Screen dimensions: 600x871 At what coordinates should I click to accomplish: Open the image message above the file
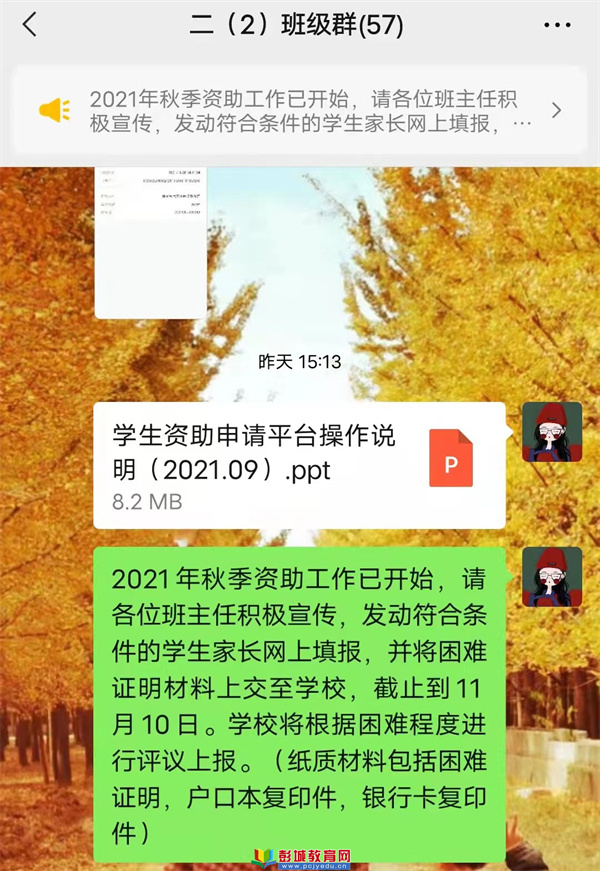pyautogui.click(x=150, y=242)
